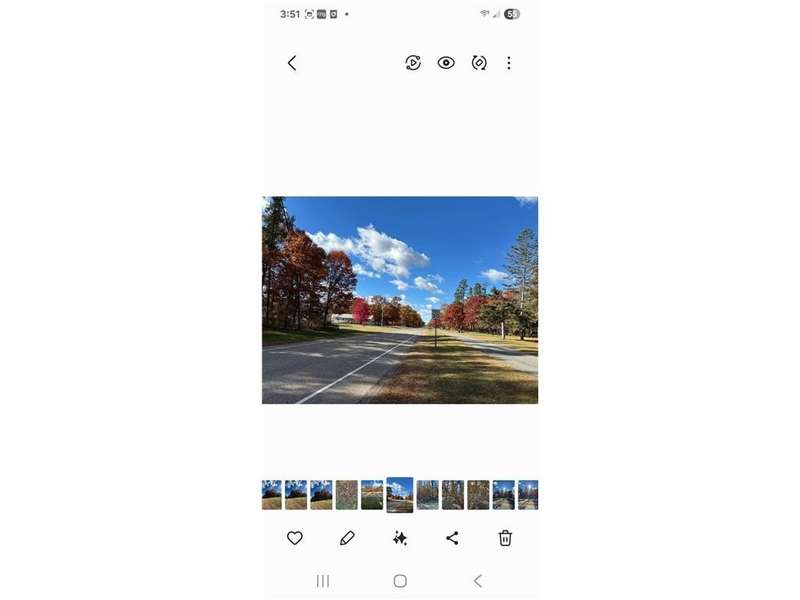The height and width of the screenshot is (600, 800).
Task: Mark this photo as favorite
Action: [295, 538]
